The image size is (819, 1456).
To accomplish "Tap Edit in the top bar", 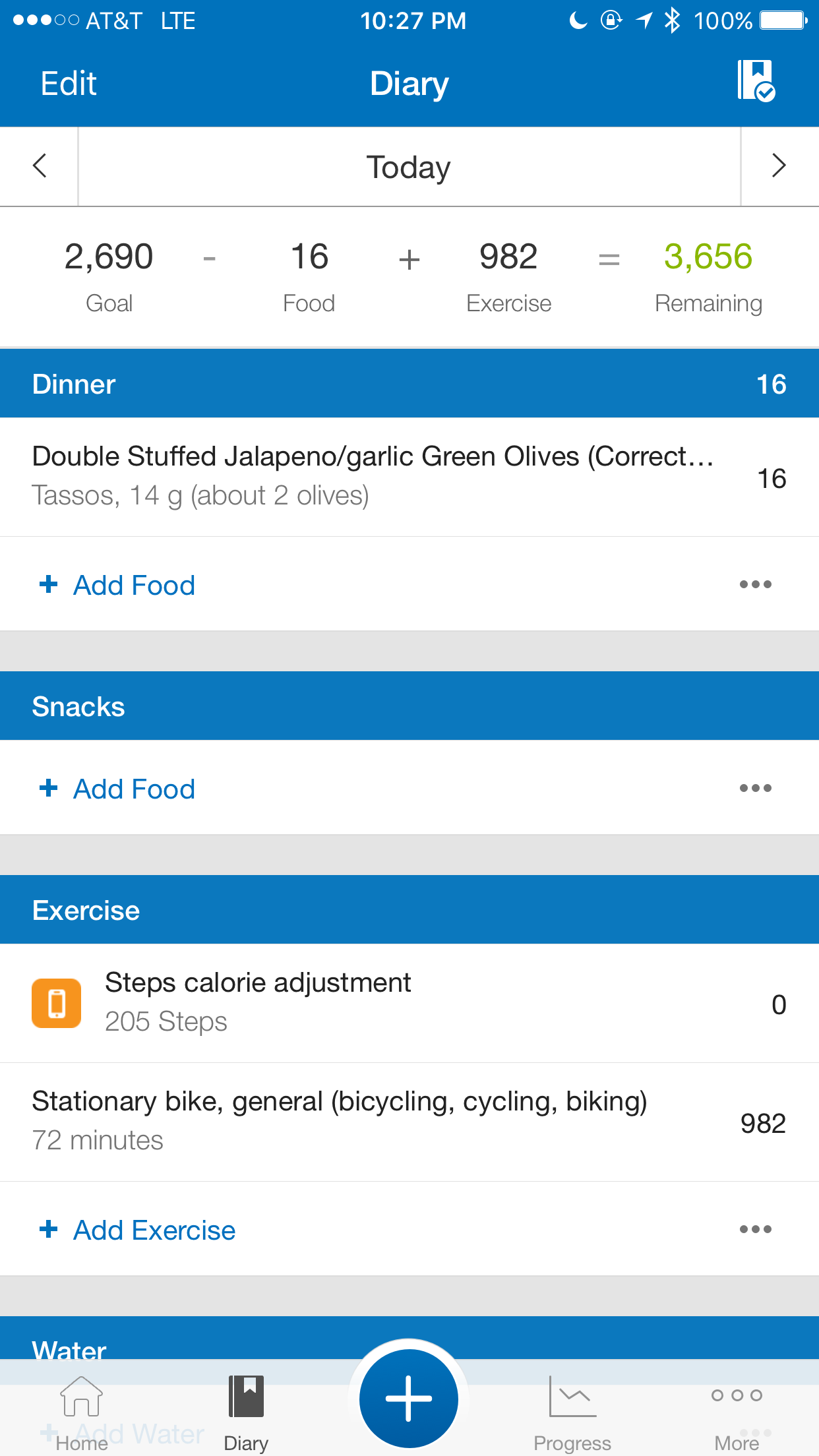I will click(69, 84).
